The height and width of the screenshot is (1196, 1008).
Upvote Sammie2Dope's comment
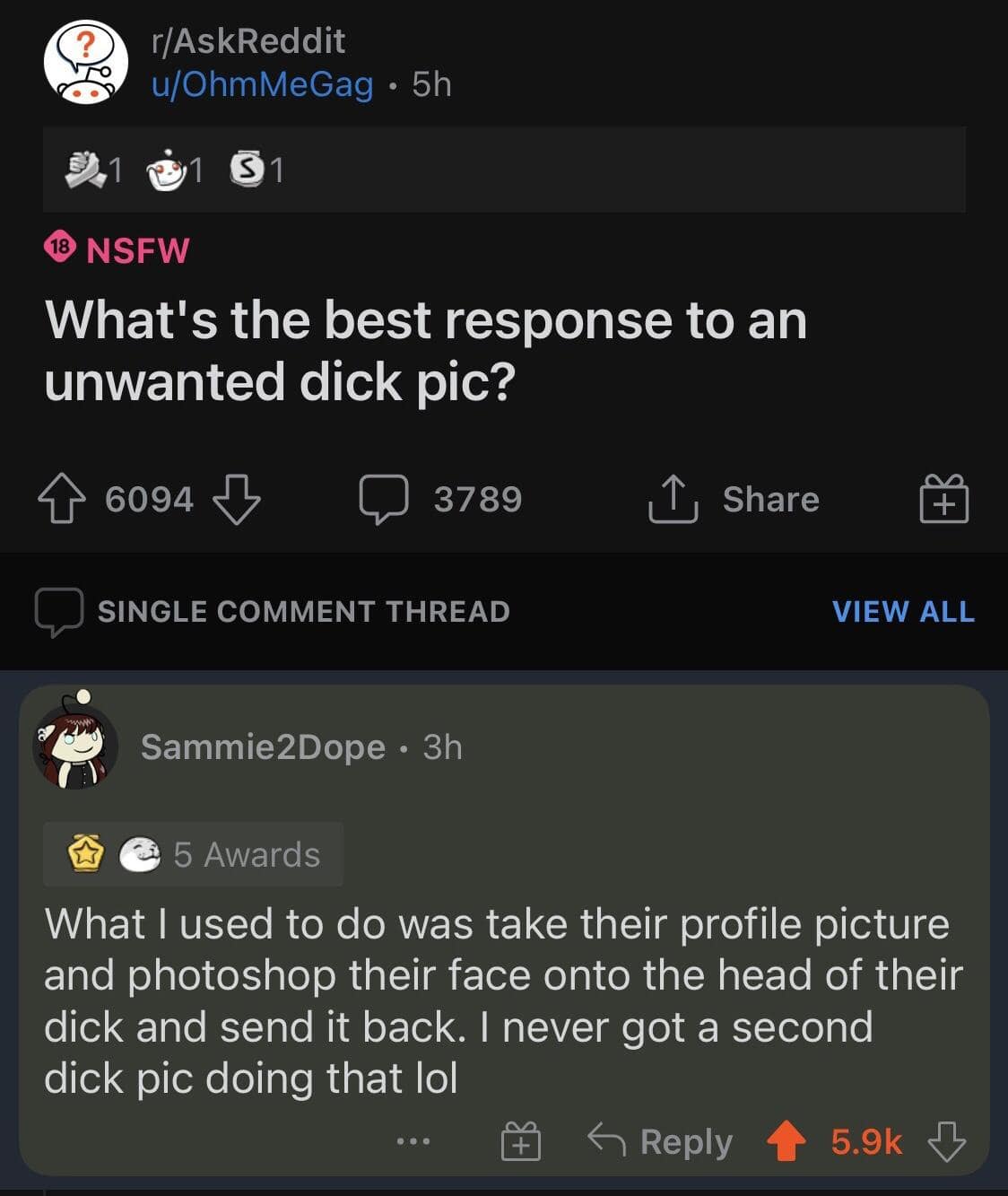point(786,1141)
